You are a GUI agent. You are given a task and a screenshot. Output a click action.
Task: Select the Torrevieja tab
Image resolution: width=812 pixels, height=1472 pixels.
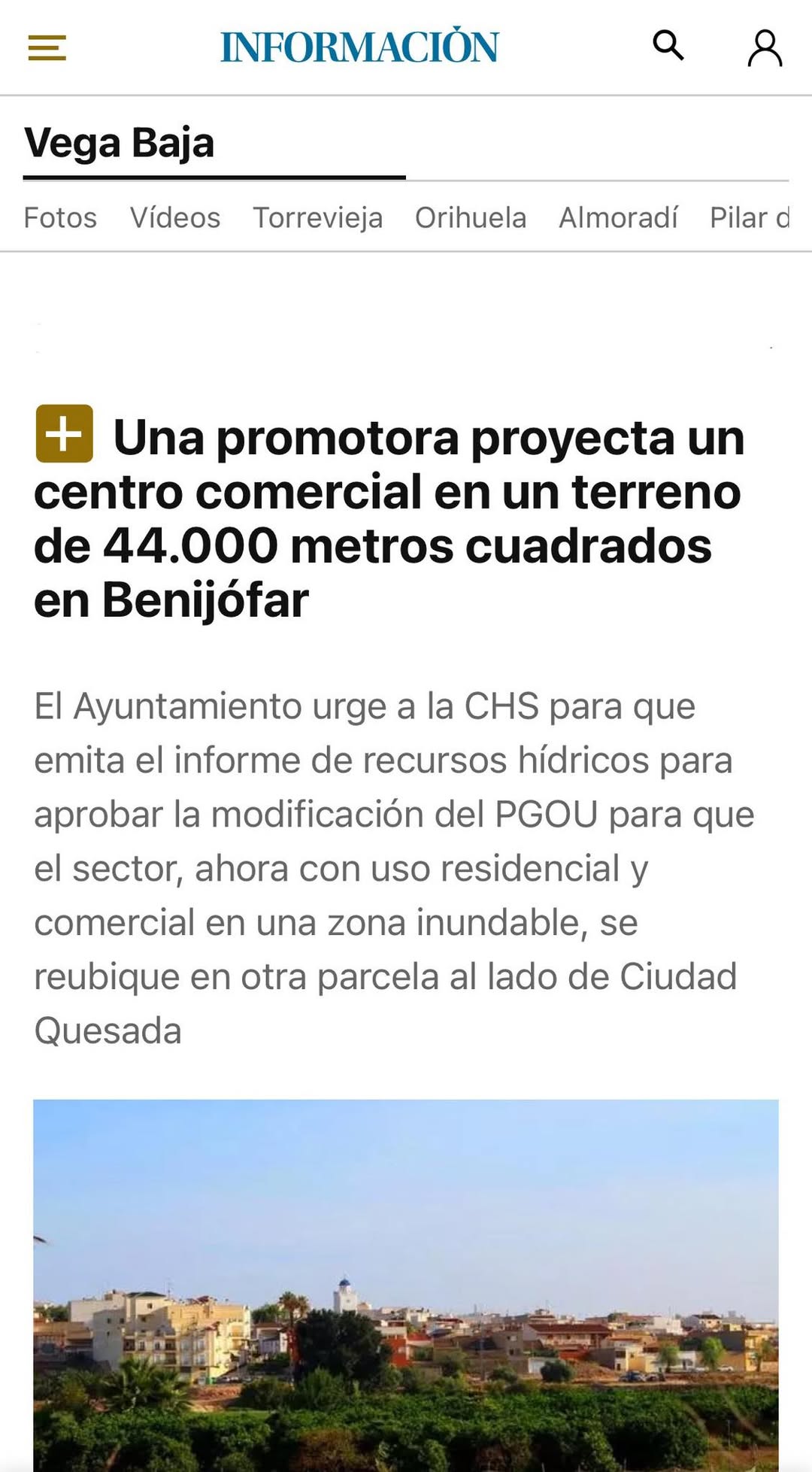(317, 218)
